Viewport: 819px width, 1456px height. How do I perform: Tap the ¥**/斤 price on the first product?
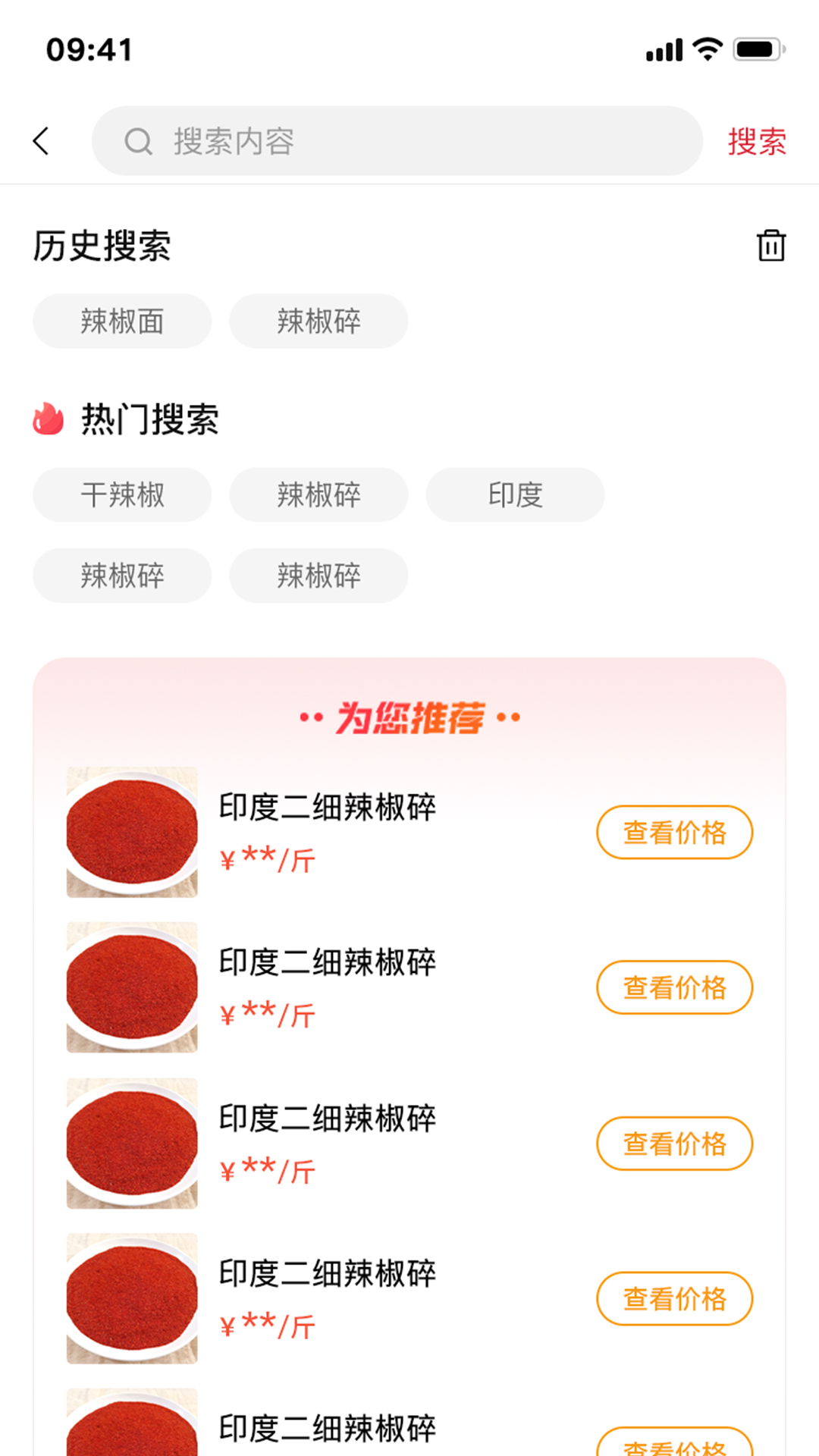(266, 858)
